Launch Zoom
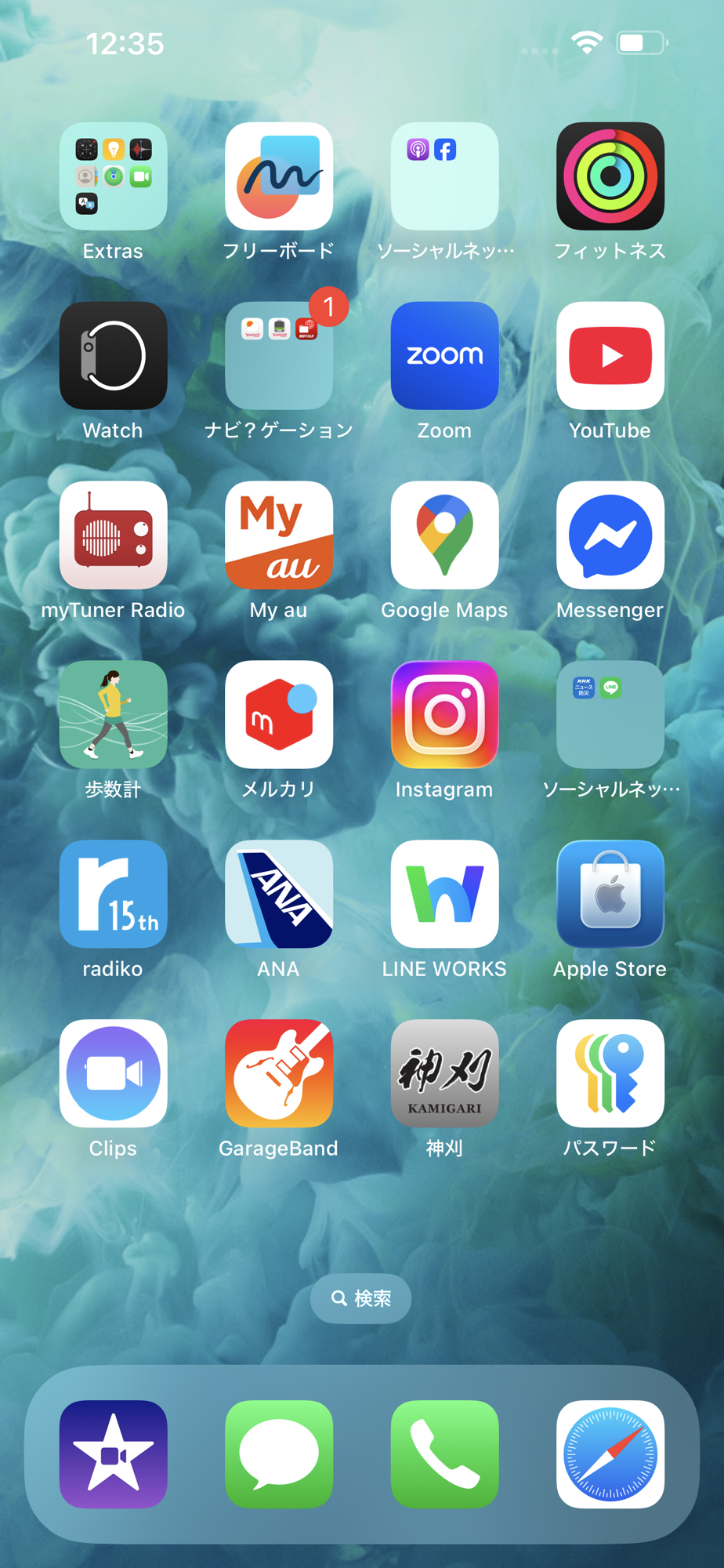 tap(444, 356)
